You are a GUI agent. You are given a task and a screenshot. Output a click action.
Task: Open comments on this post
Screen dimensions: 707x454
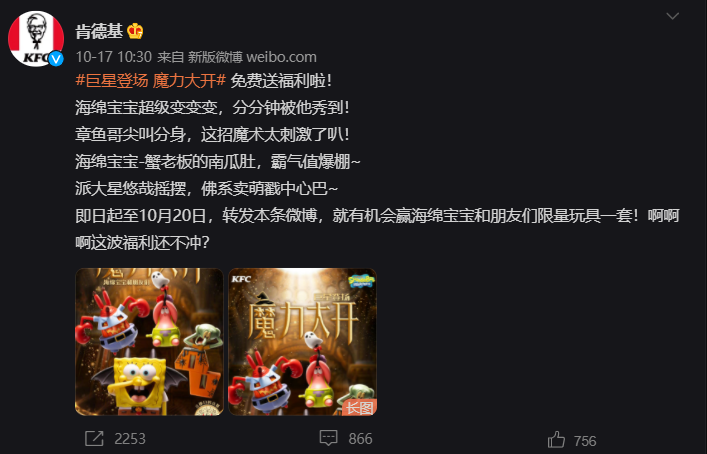tap(344, 438)
